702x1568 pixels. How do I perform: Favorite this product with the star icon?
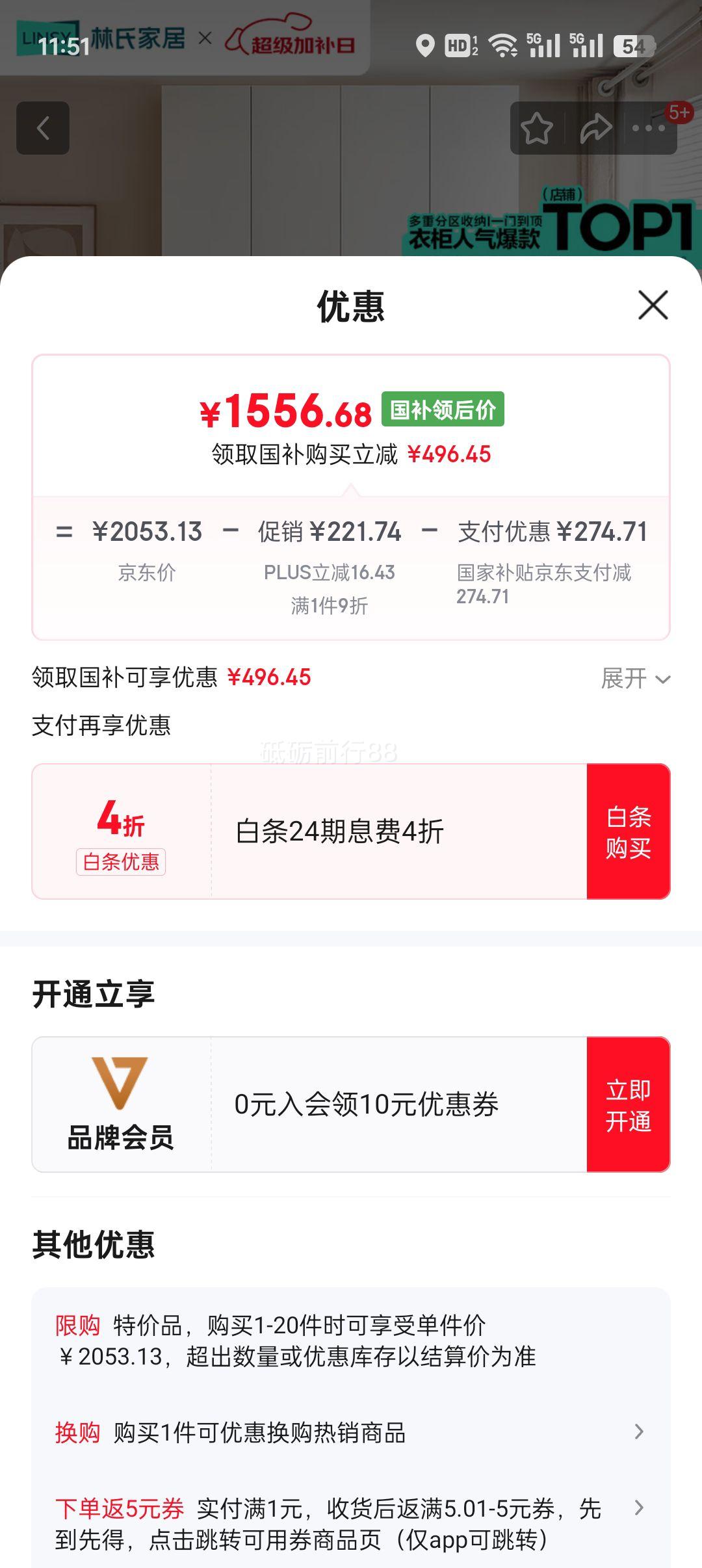(537, 128)
